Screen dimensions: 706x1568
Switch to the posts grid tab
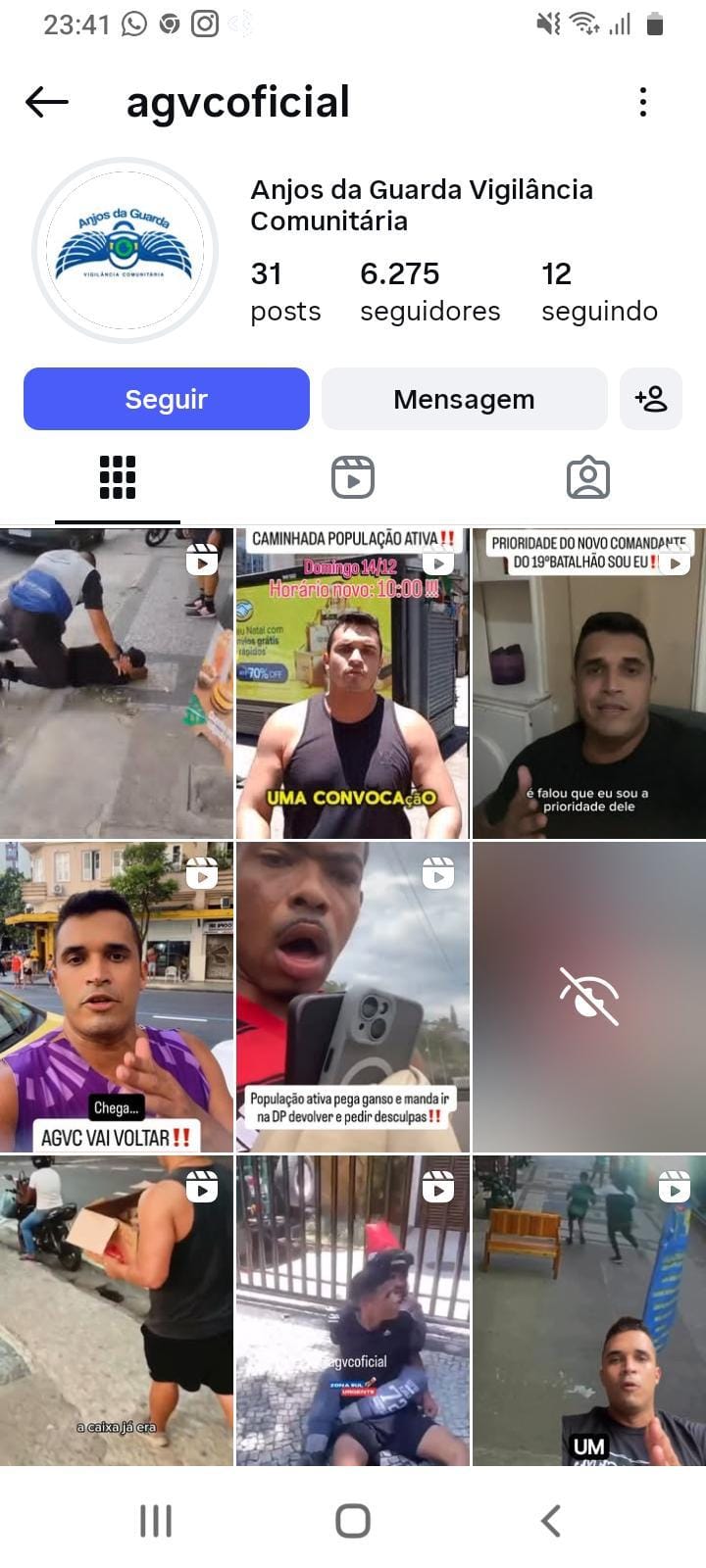point(118,478)
